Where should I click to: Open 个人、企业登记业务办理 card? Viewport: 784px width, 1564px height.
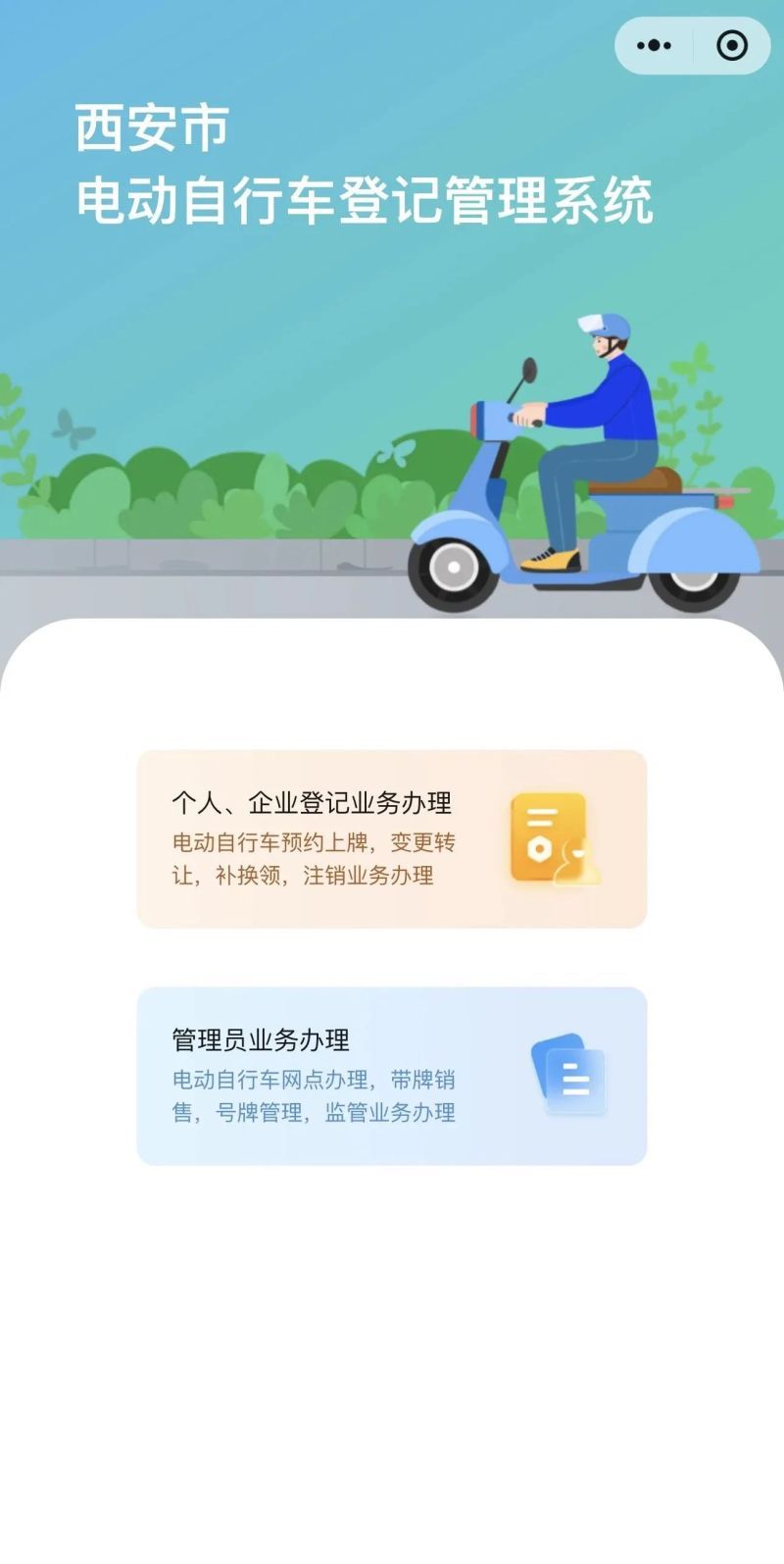pyautogui.click(x=391, y=838)
